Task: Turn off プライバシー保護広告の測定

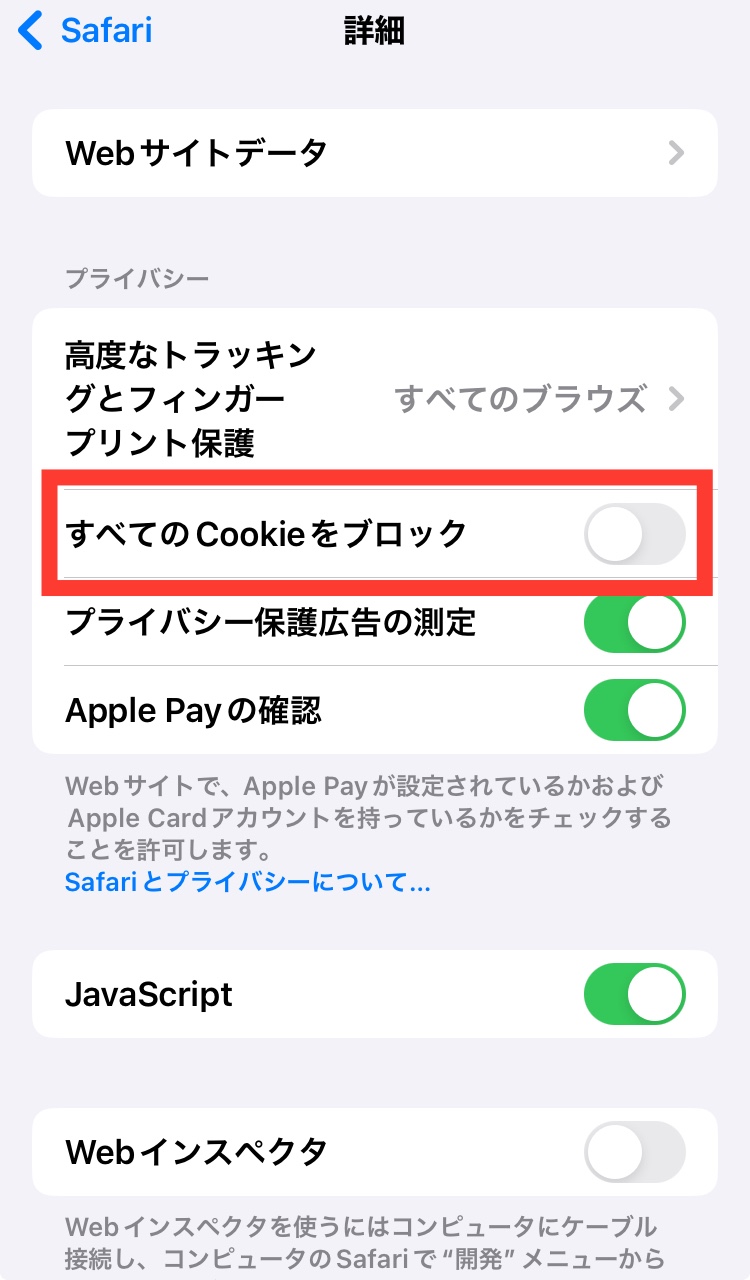Action: point(634,623)
